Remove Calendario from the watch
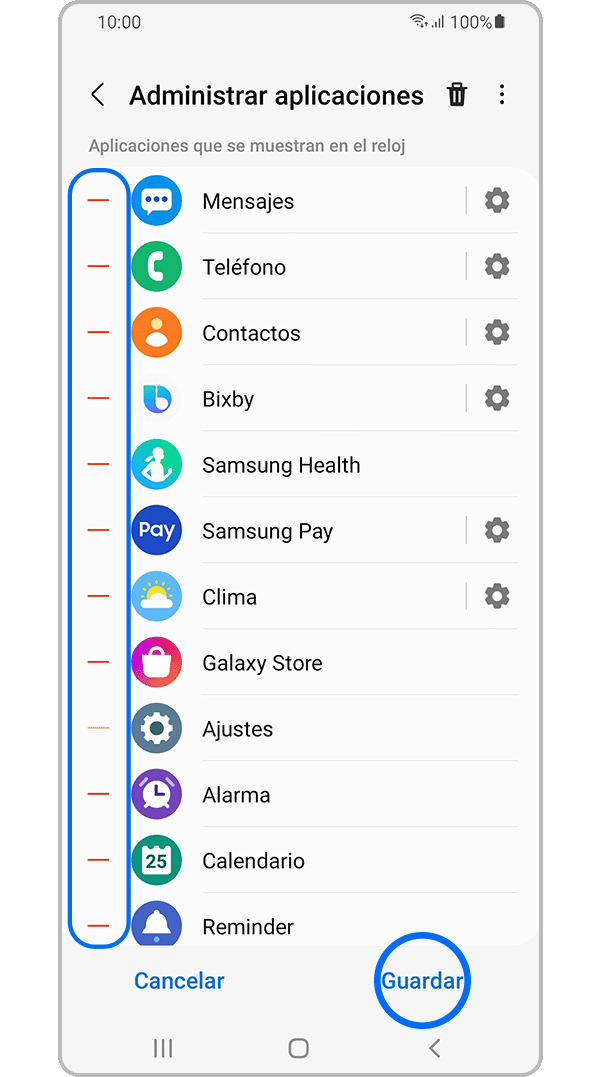 pos(98,861)
